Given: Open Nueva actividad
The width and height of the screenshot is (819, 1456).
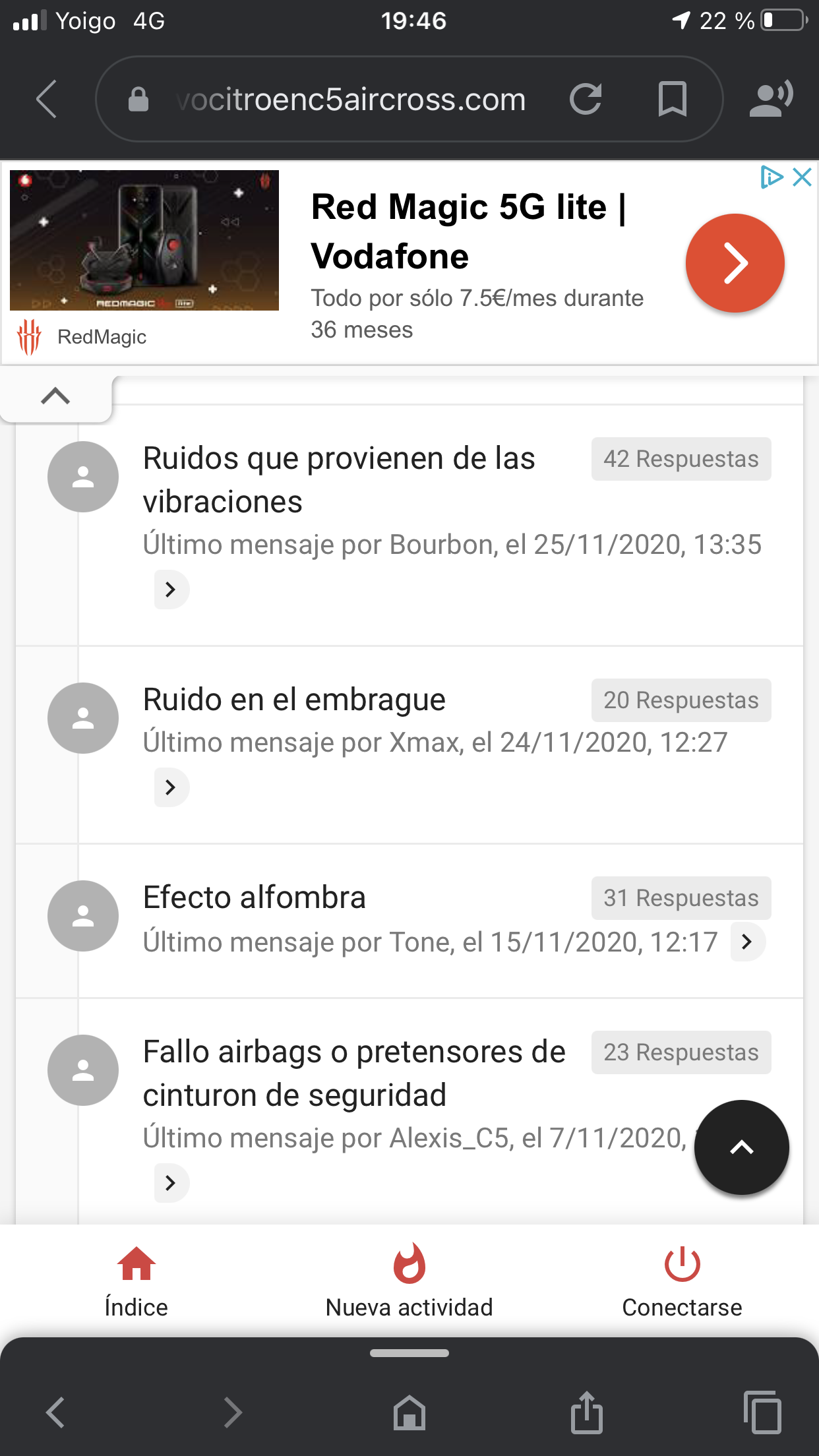Looking at the screenshot, I should tap(409, 1282).
